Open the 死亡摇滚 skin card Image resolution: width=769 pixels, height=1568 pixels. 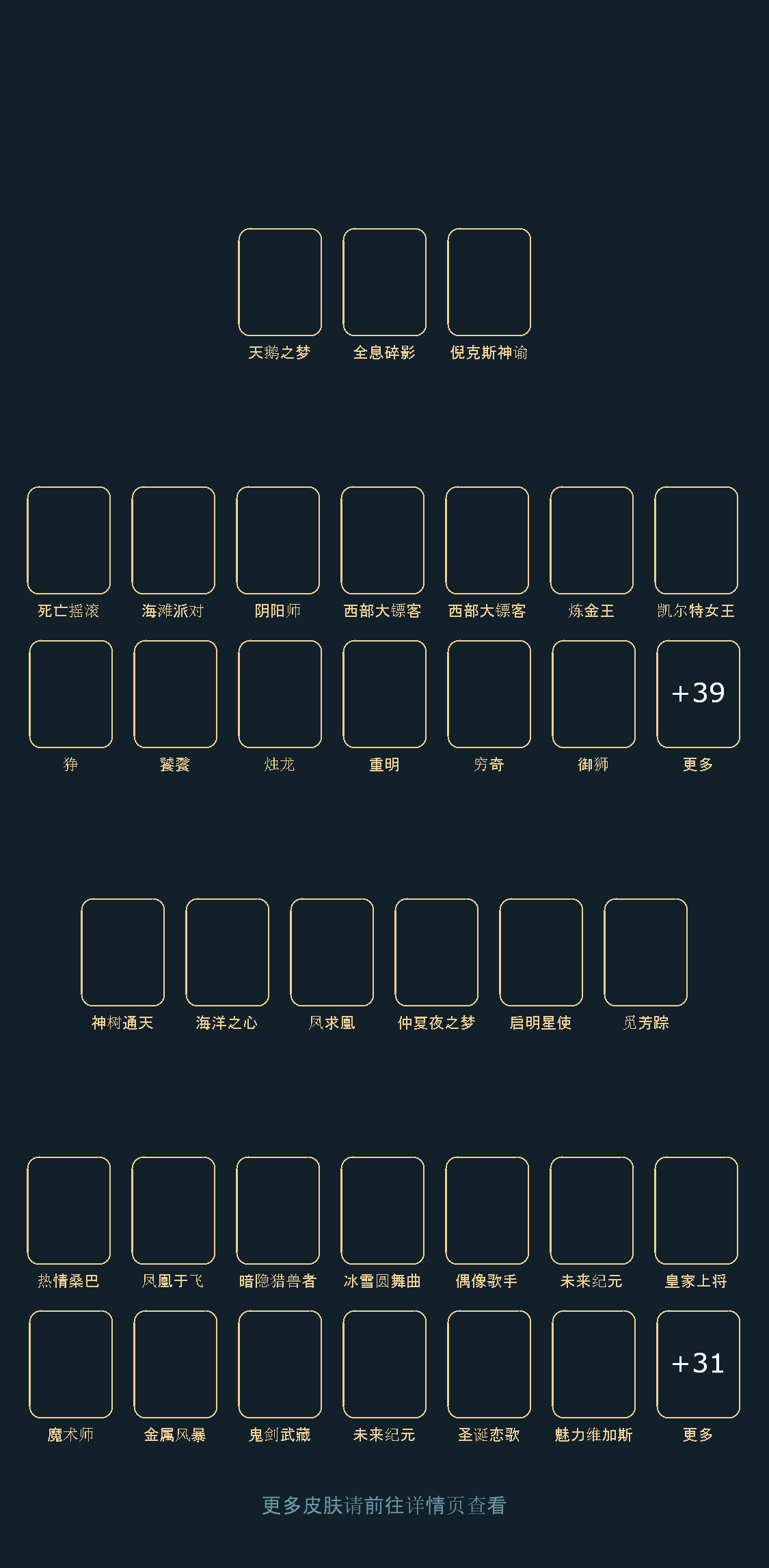68,540
